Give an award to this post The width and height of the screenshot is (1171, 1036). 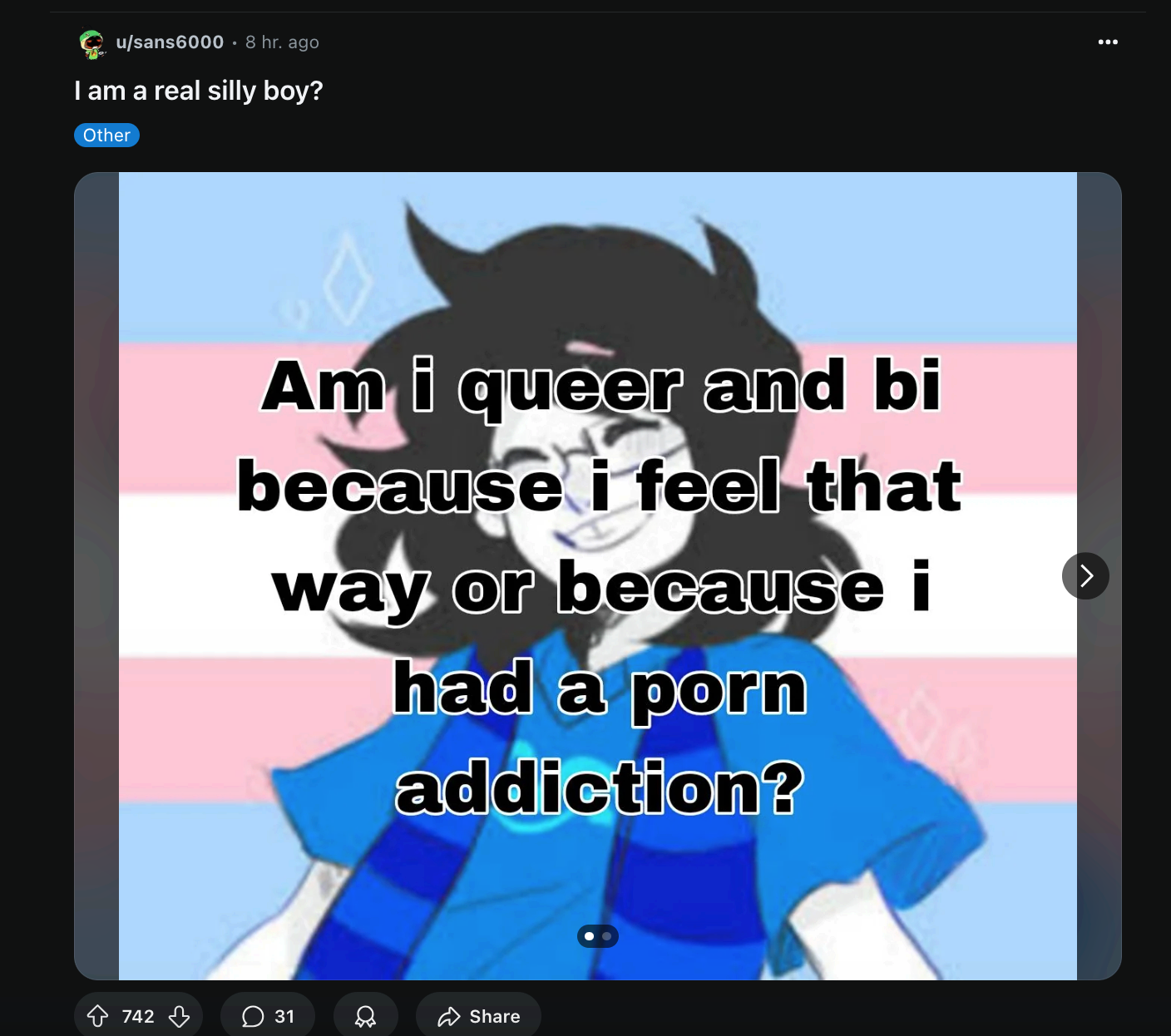click(x=365, y=1016)
